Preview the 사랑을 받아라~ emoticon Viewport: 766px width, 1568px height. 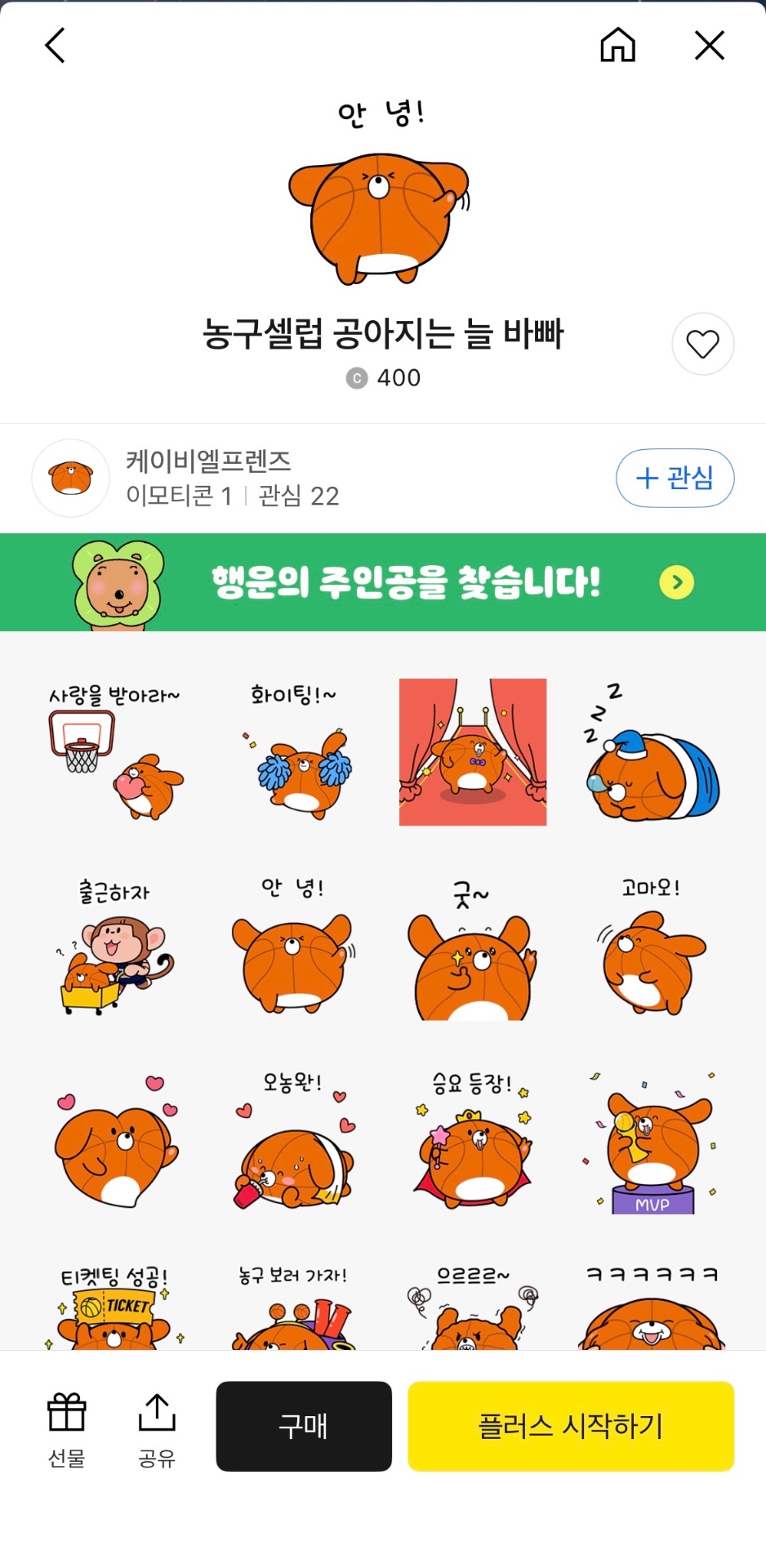[x=114, y=752]
